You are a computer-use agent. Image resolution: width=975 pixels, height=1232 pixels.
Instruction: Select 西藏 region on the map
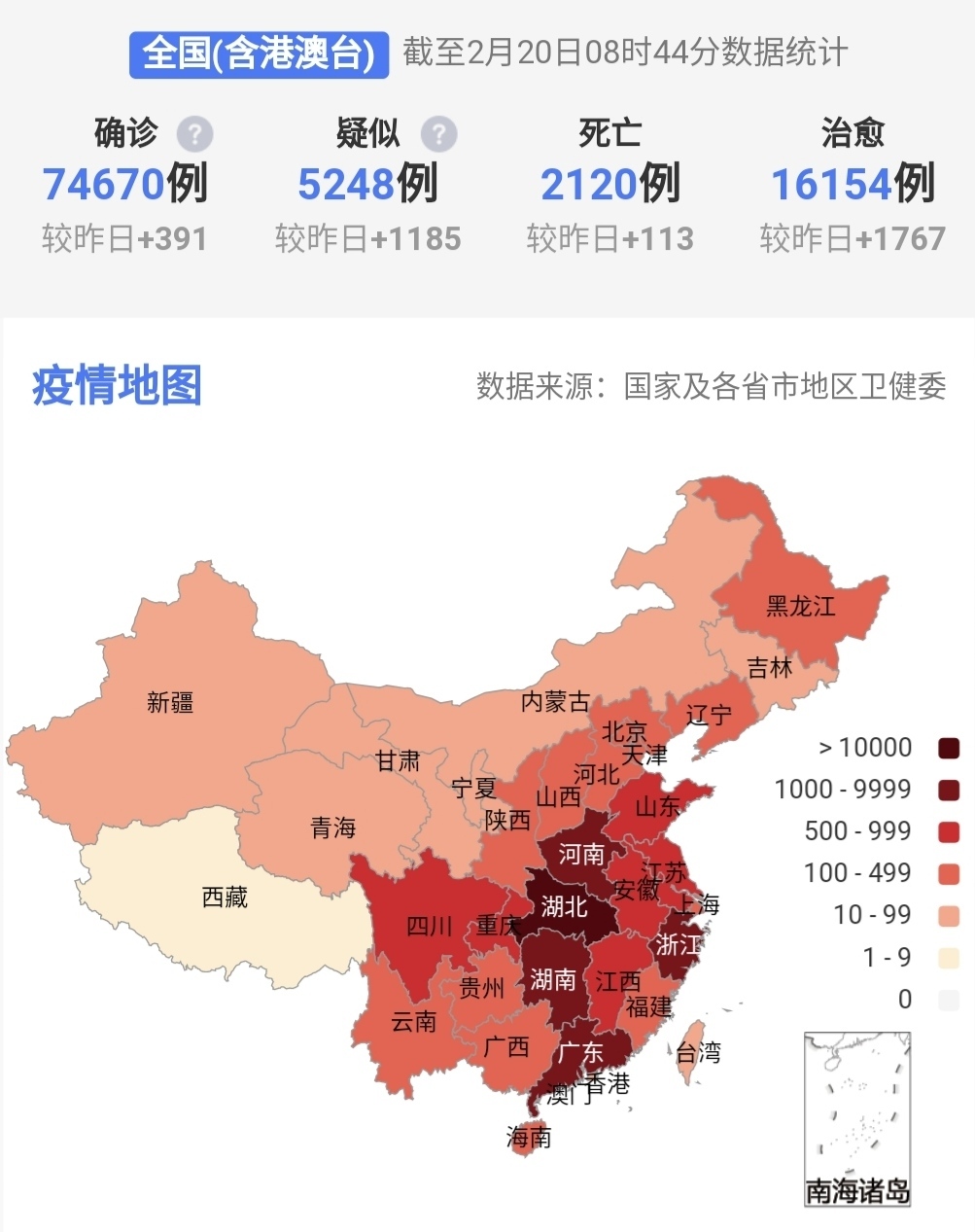coord(225,897)
